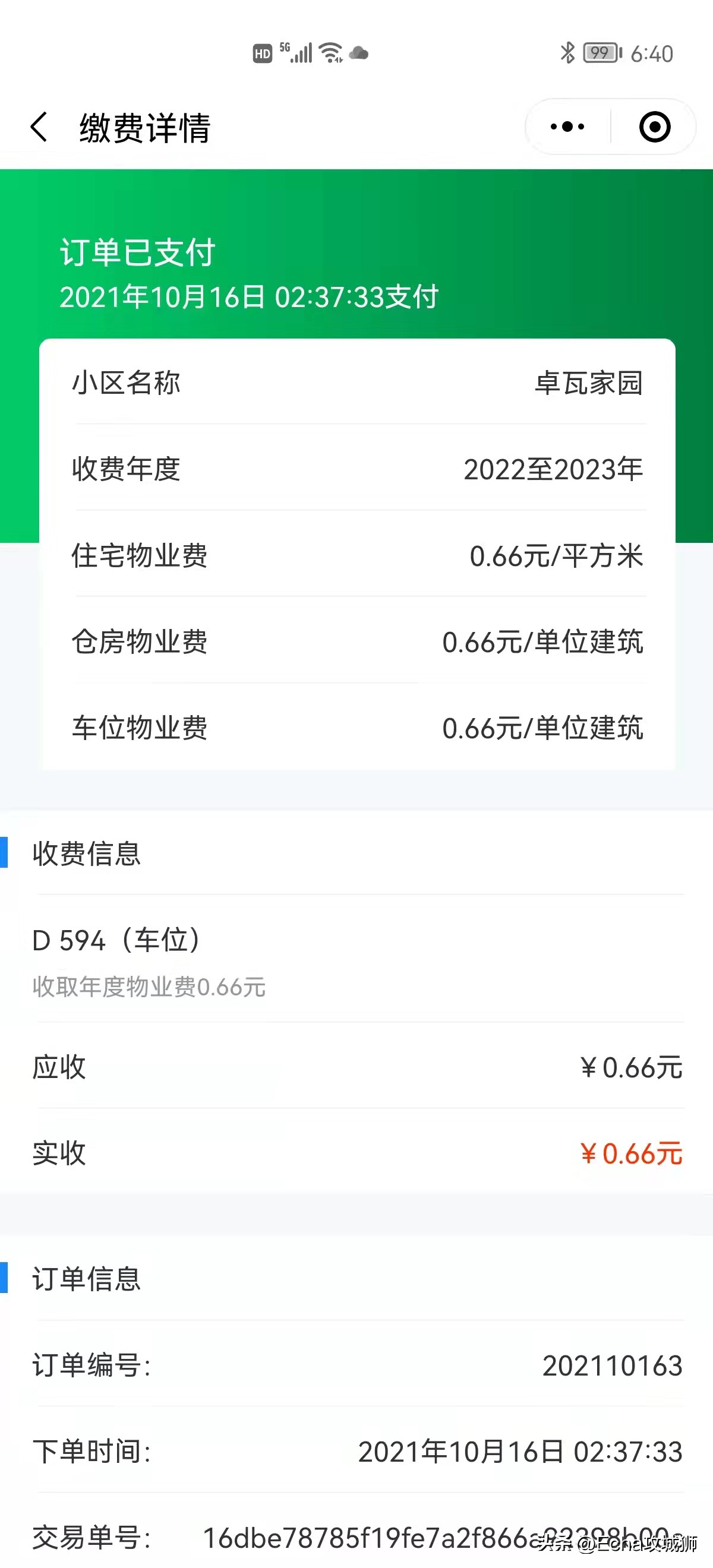Click the 住宅物业费 rate row
The image size is (713, 1568).
click(x=356, y=556)
